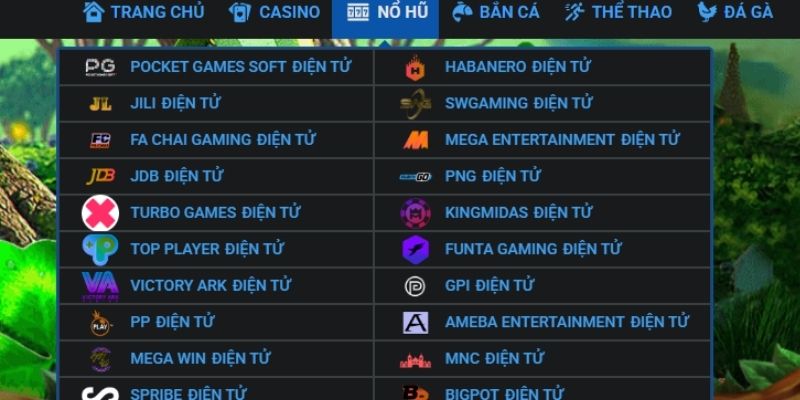This screenshot has height=400, width=800.
Task: Open the Bắn Cá tab
Action: click(495, 13)
